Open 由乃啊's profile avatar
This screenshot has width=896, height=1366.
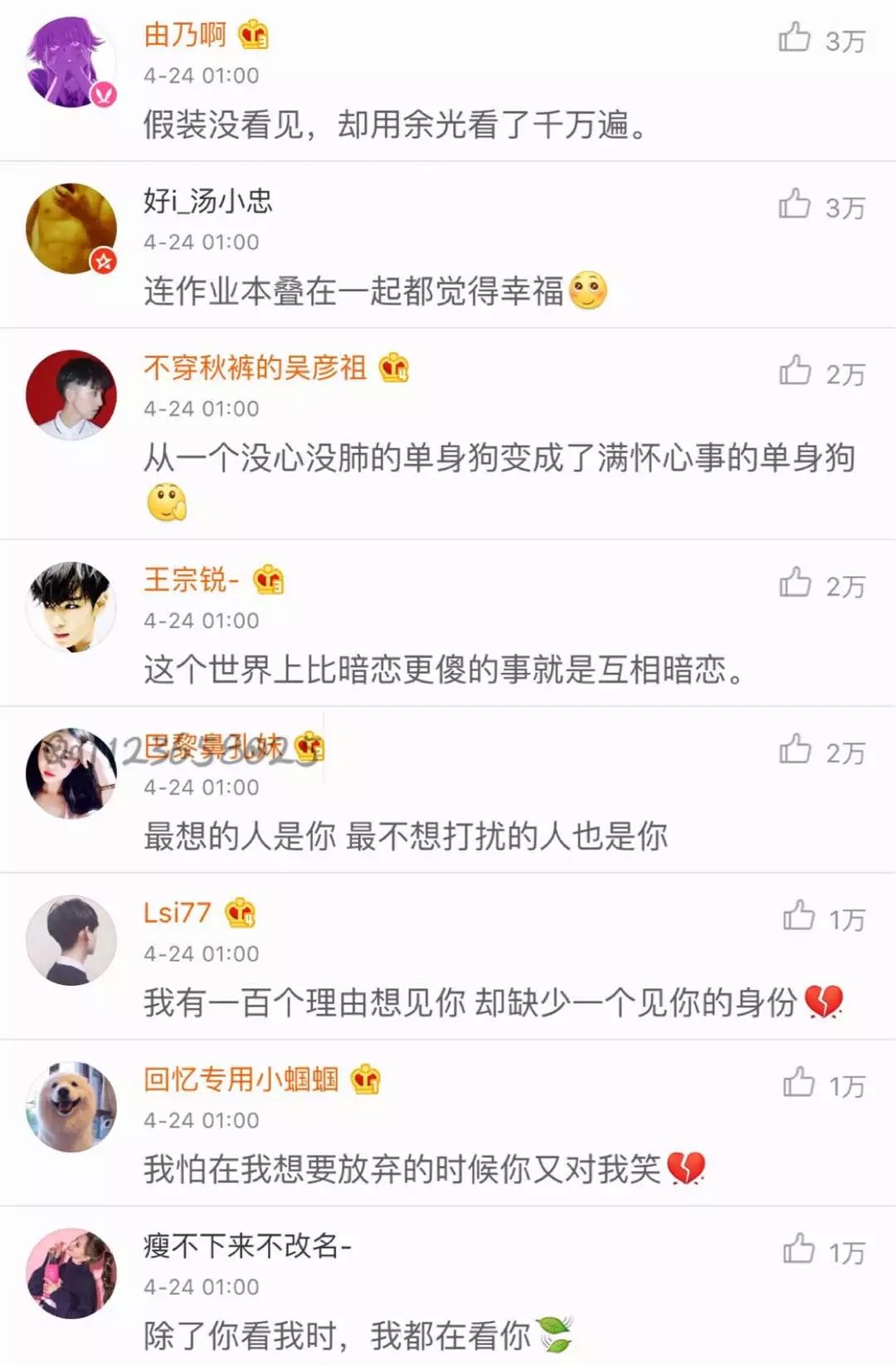coord(71,62)
